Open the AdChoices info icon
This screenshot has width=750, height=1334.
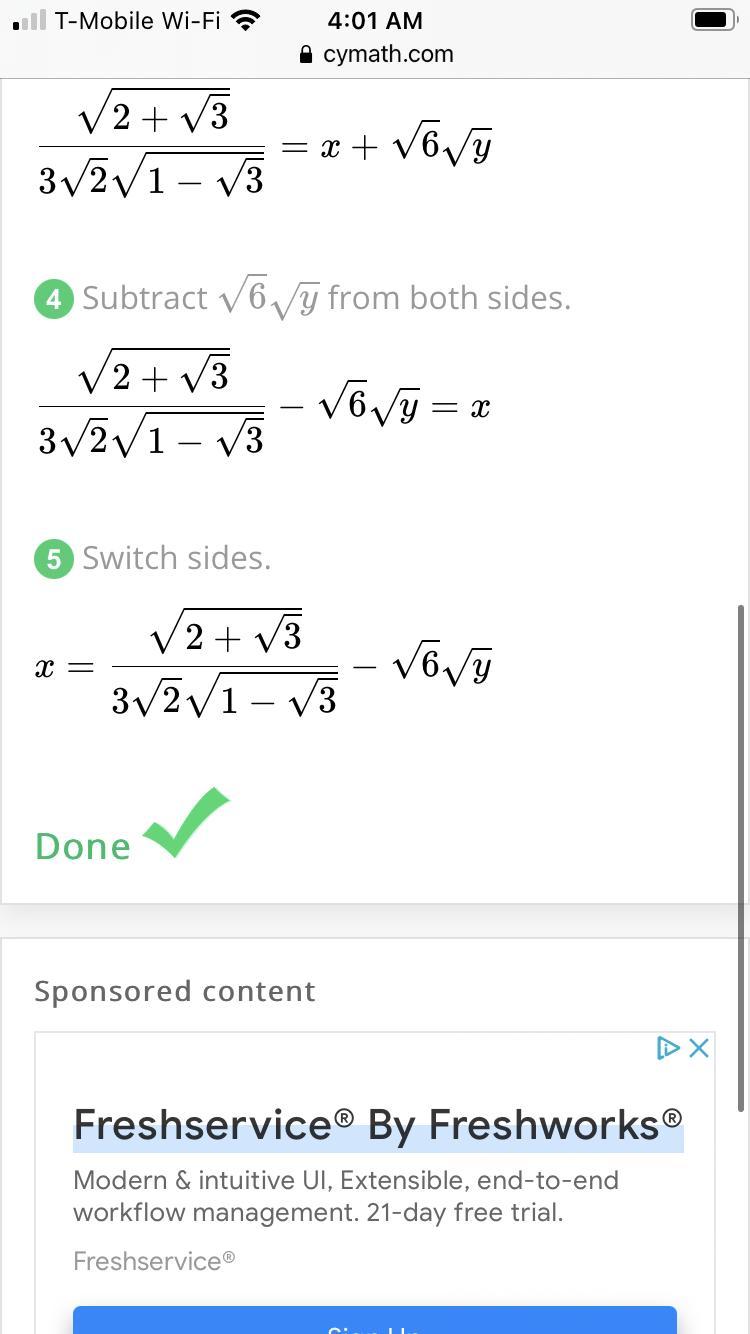click(667, 1048)
